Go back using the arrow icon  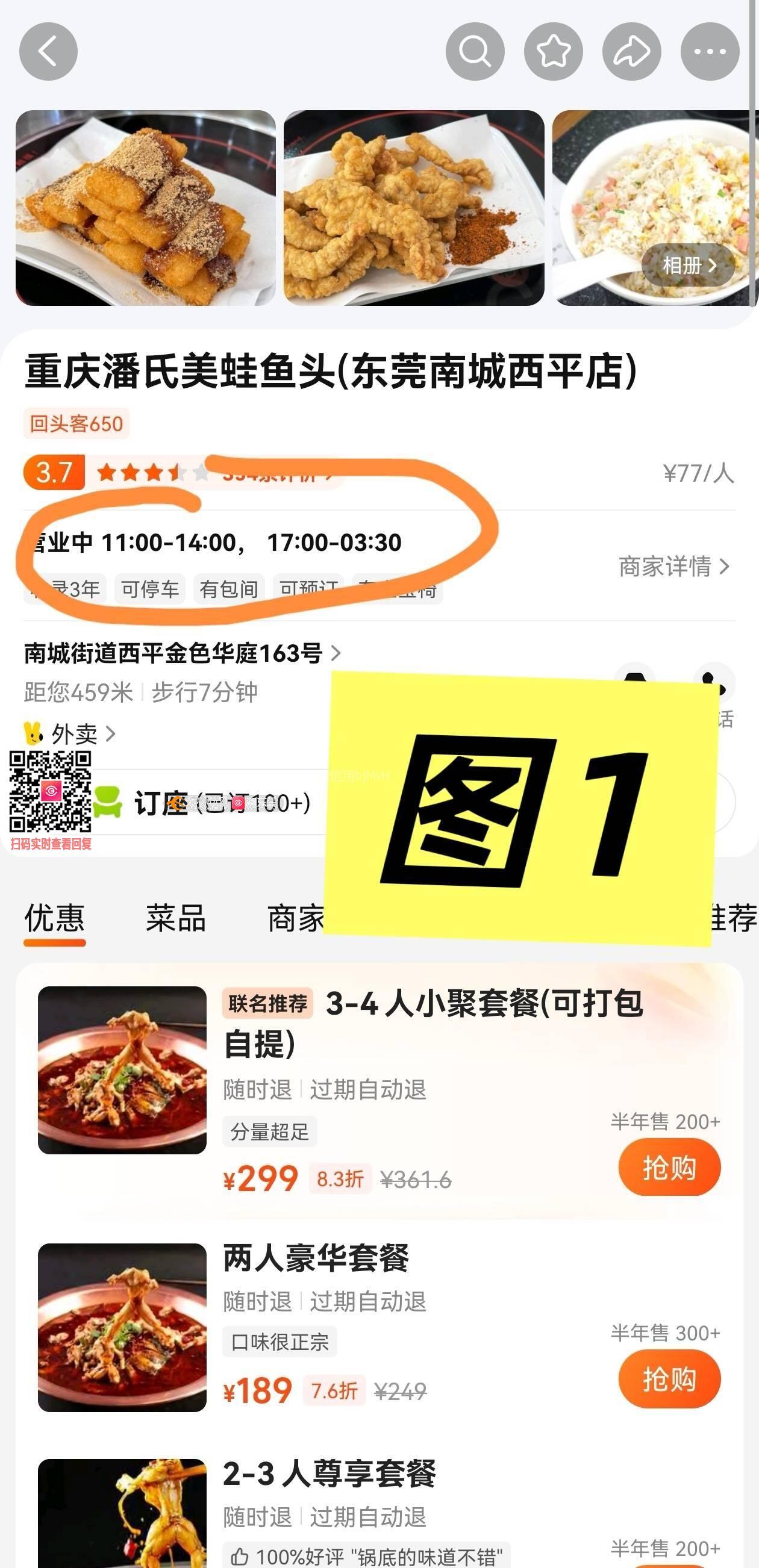[48, 52]
